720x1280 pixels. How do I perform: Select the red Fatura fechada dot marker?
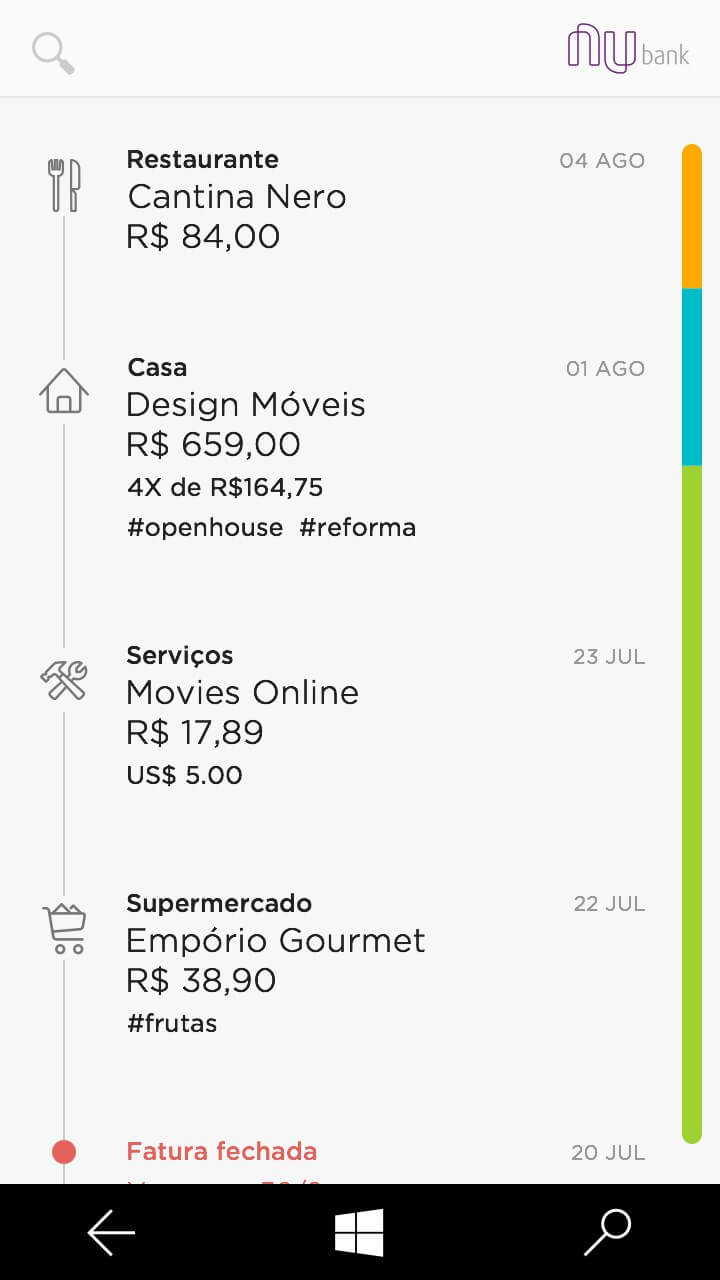tap(64, 1150)
